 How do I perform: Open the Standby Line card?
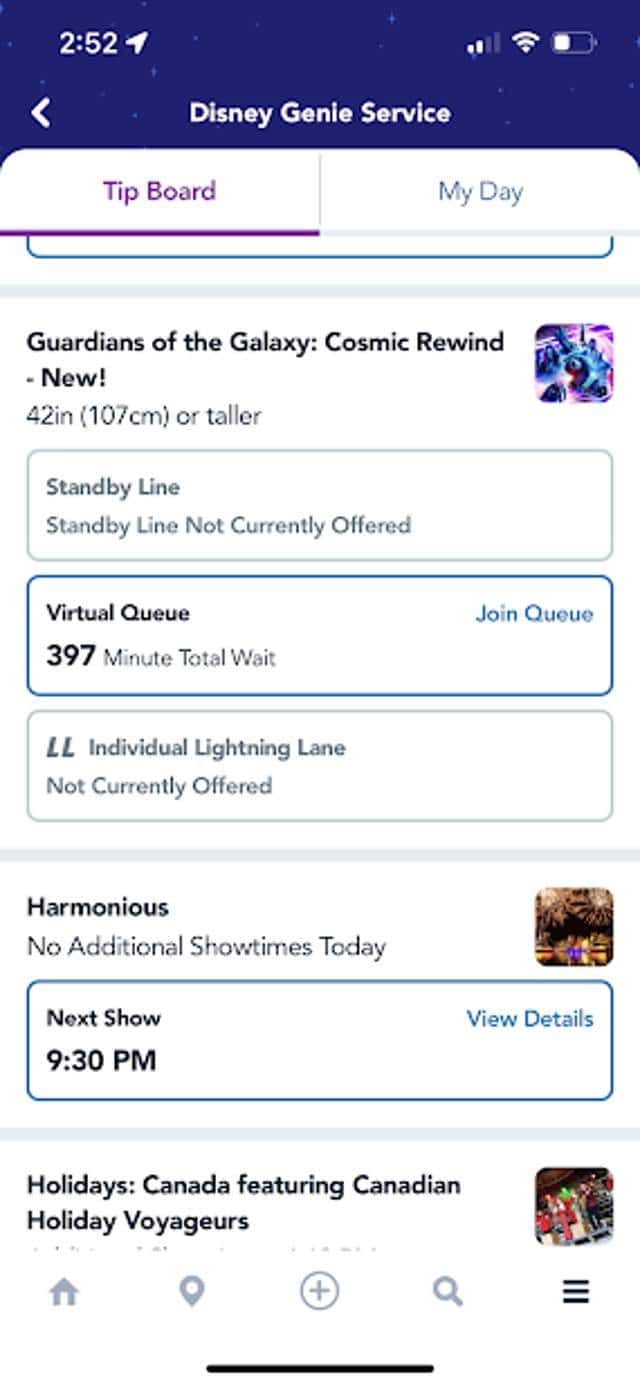tap(319, 505)
